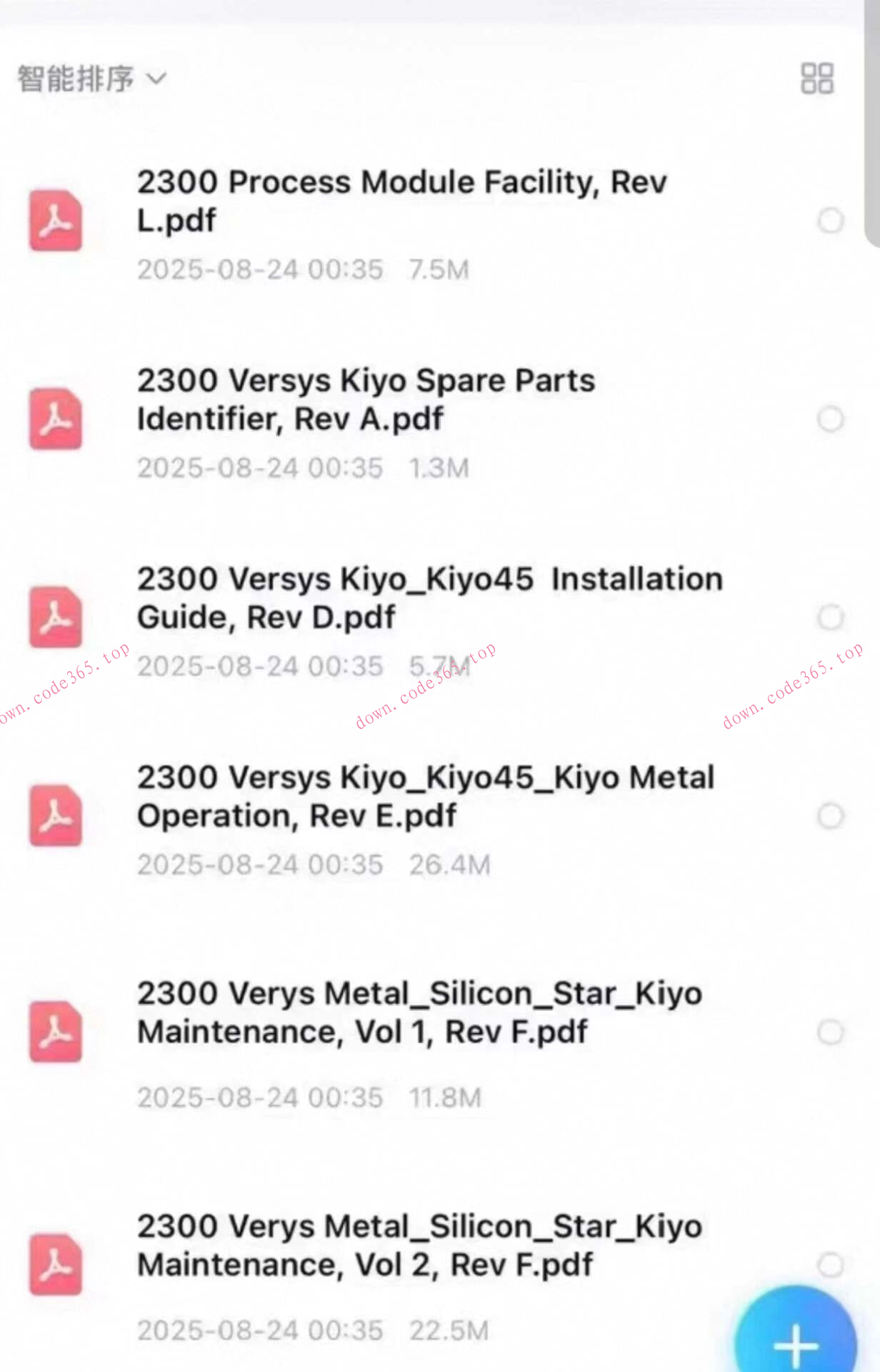
Task: Switch to grid view layout
Action: 817,79
